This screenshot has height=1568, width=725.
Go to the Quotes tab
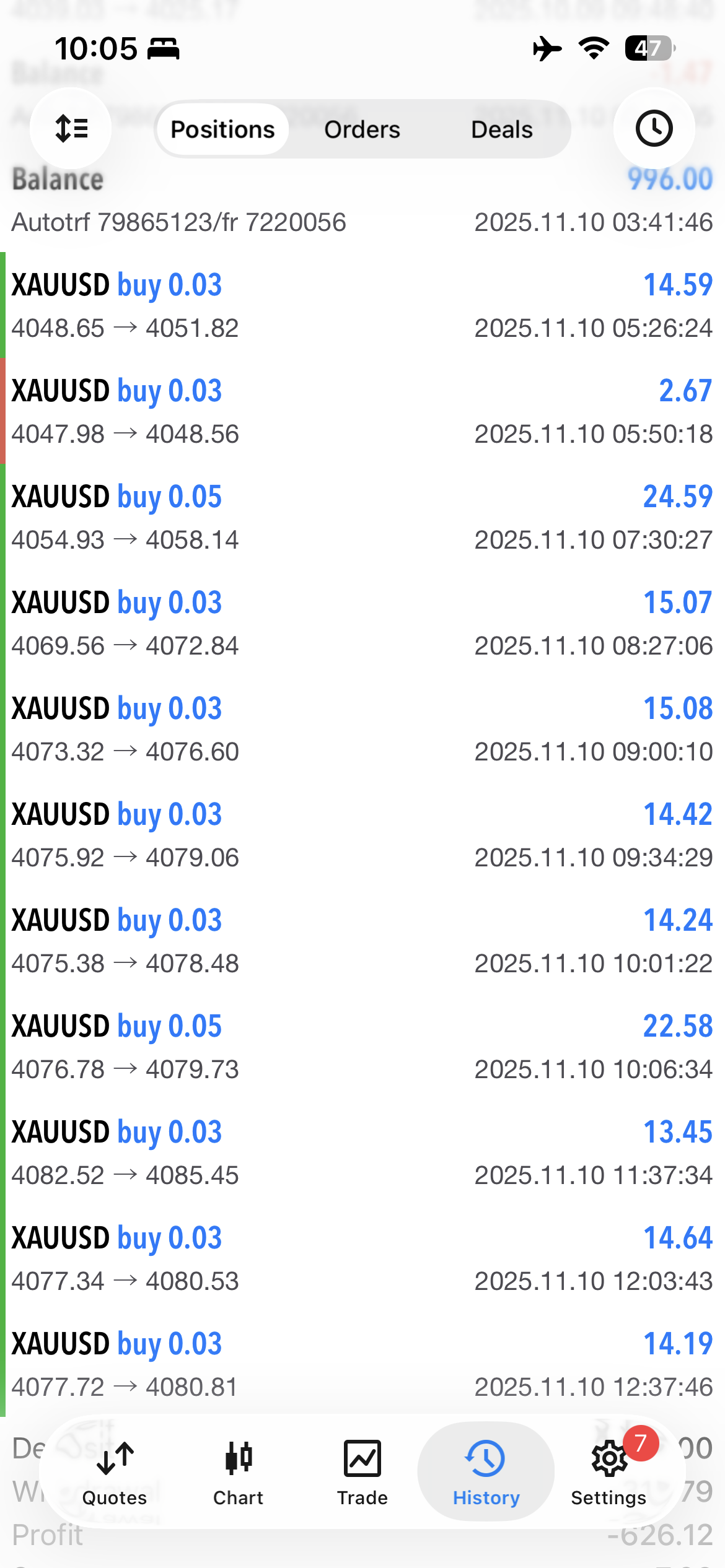click(x=115, y=1471)
